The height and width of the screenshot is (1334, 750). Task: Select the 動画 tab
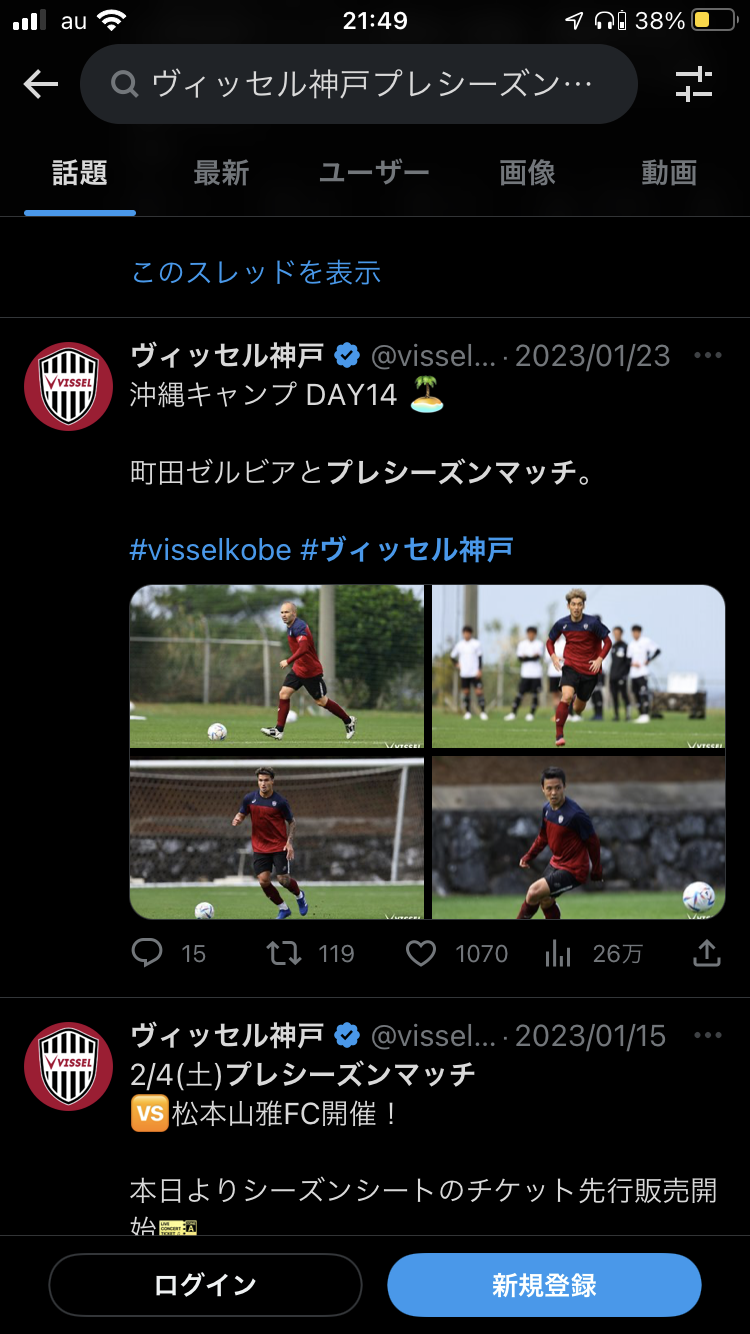(668, 173)
